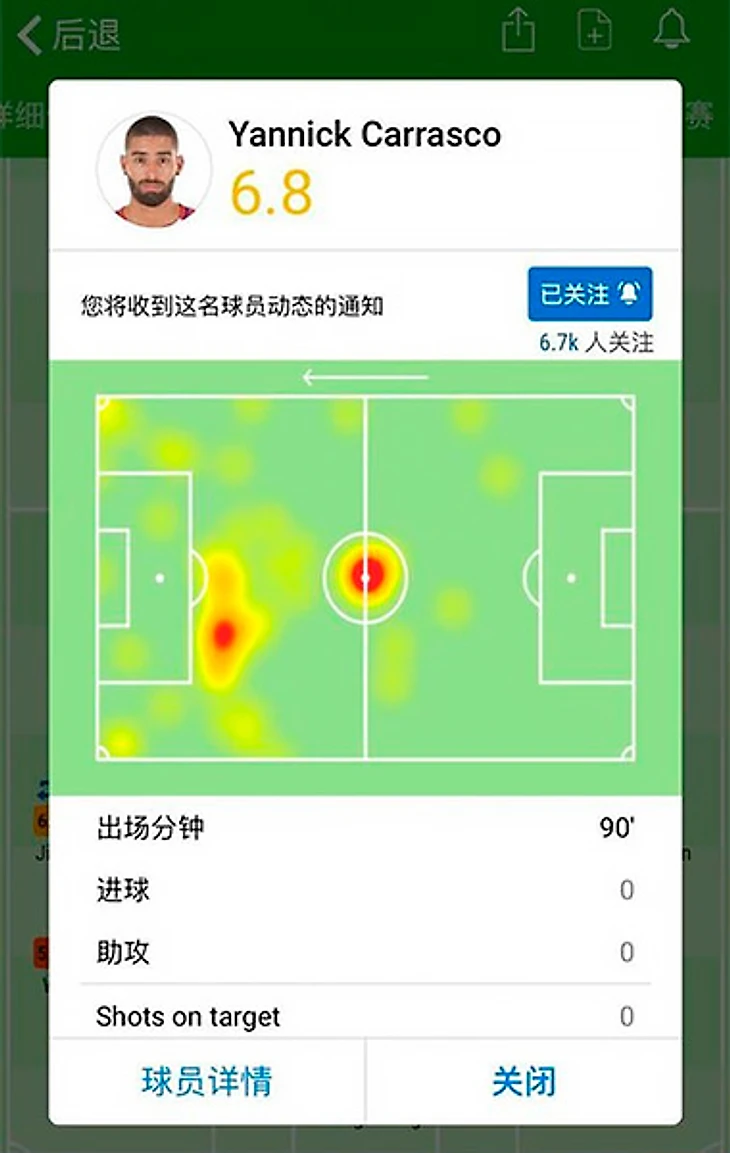Screen dimensions: 730x1153
Task: Open the notifications bell in the top bar
Action: point(672,31)
